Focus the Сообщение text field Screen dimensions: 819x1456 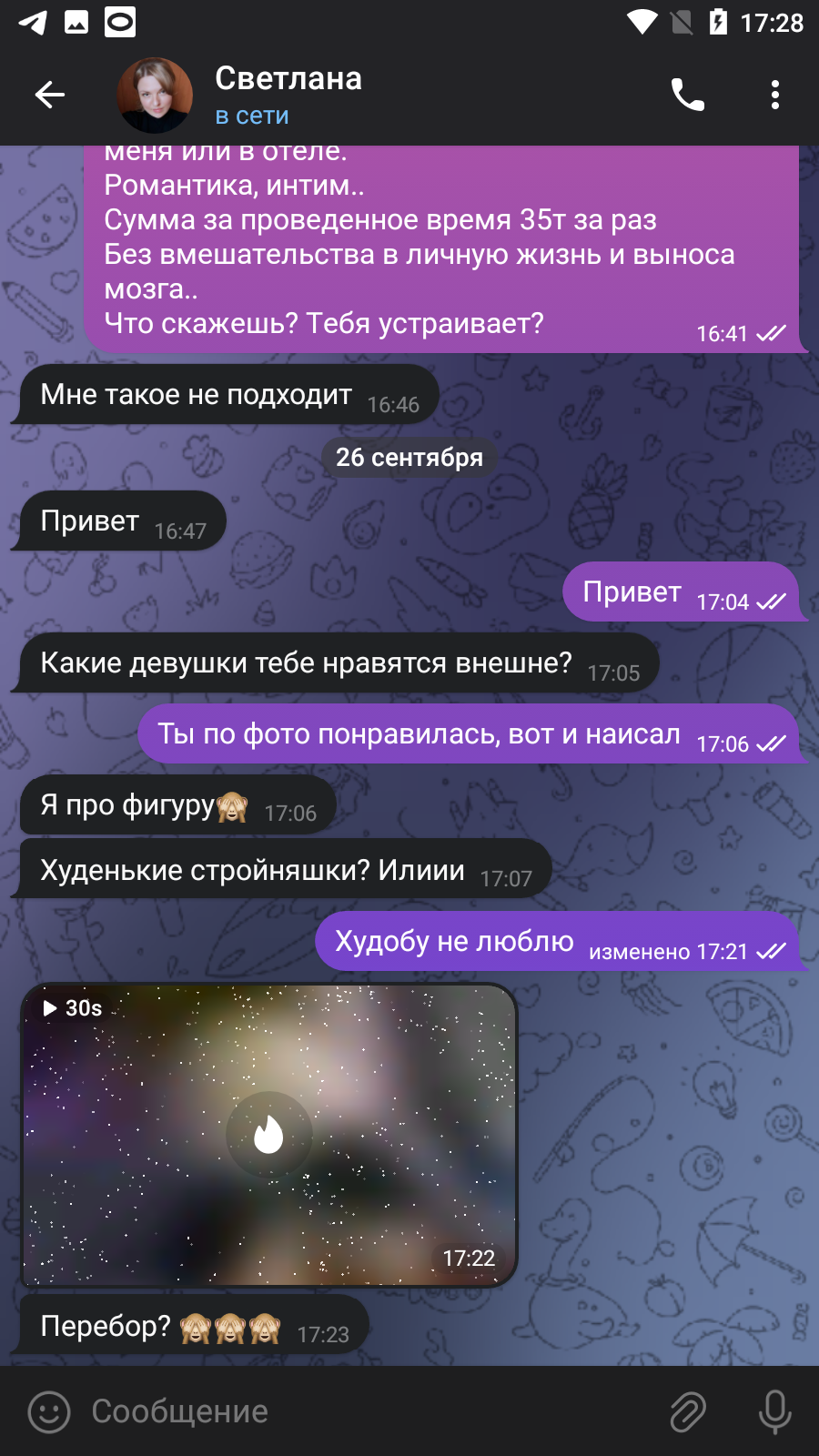[x=364, y=1411]
